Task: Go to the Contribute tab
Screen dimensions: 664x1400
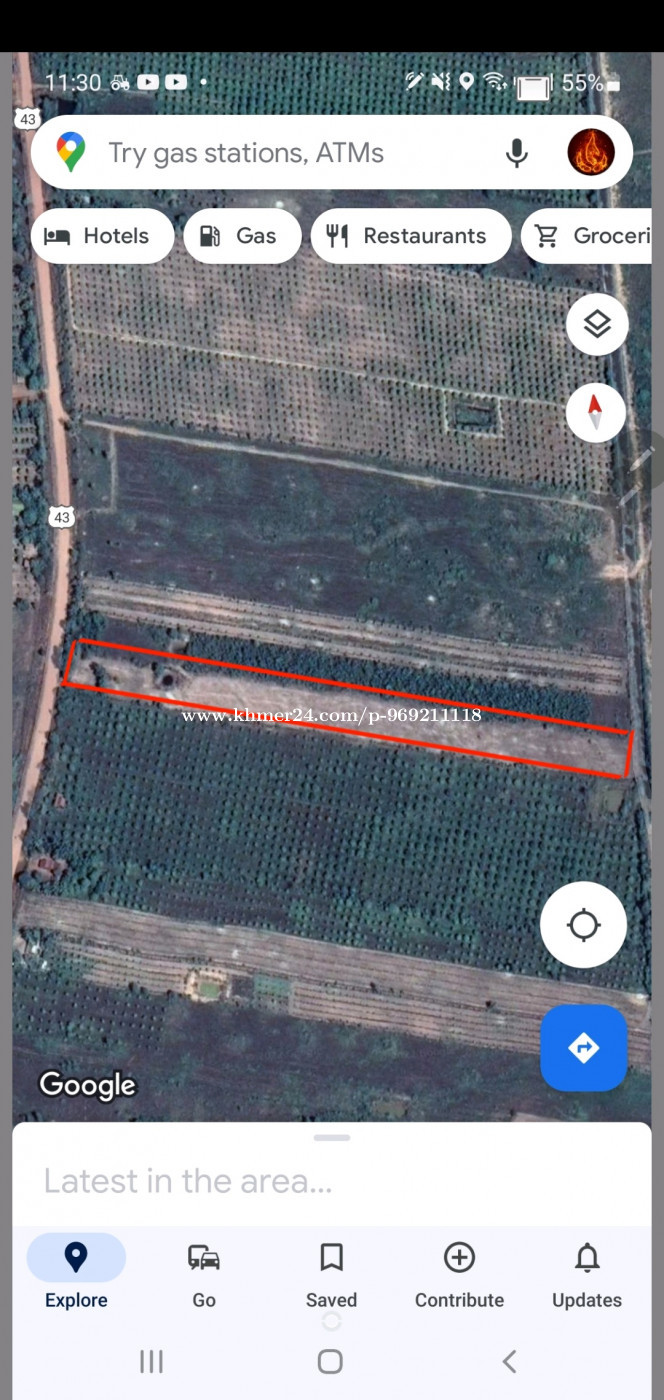Action: coord(459,1272)
